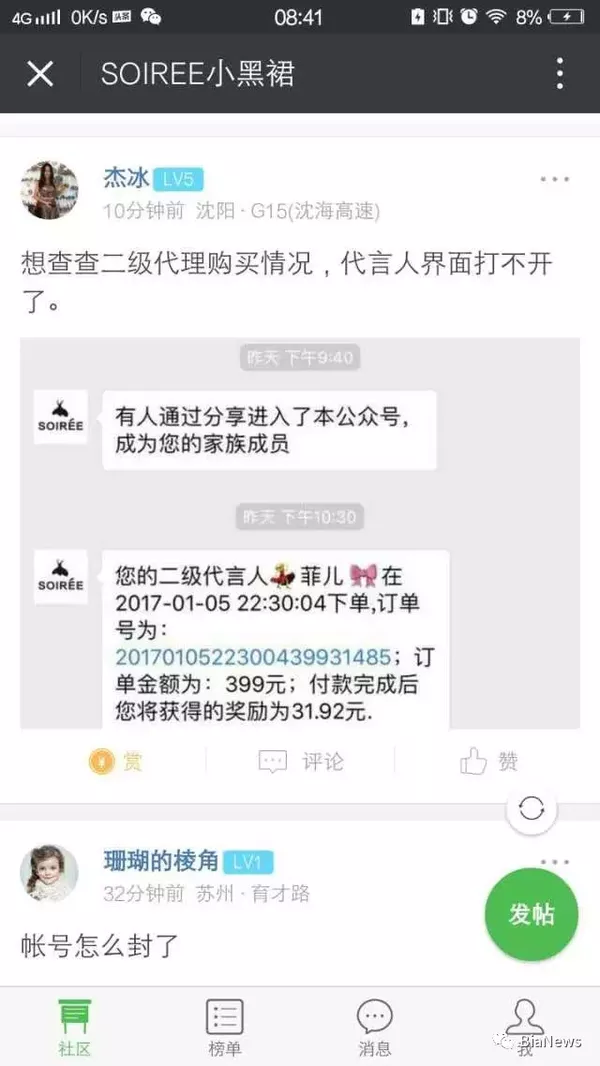This screenshot has width=600, height=1066.
Task: Tap the refresh floating button
Action: click(x=531, y=808)
